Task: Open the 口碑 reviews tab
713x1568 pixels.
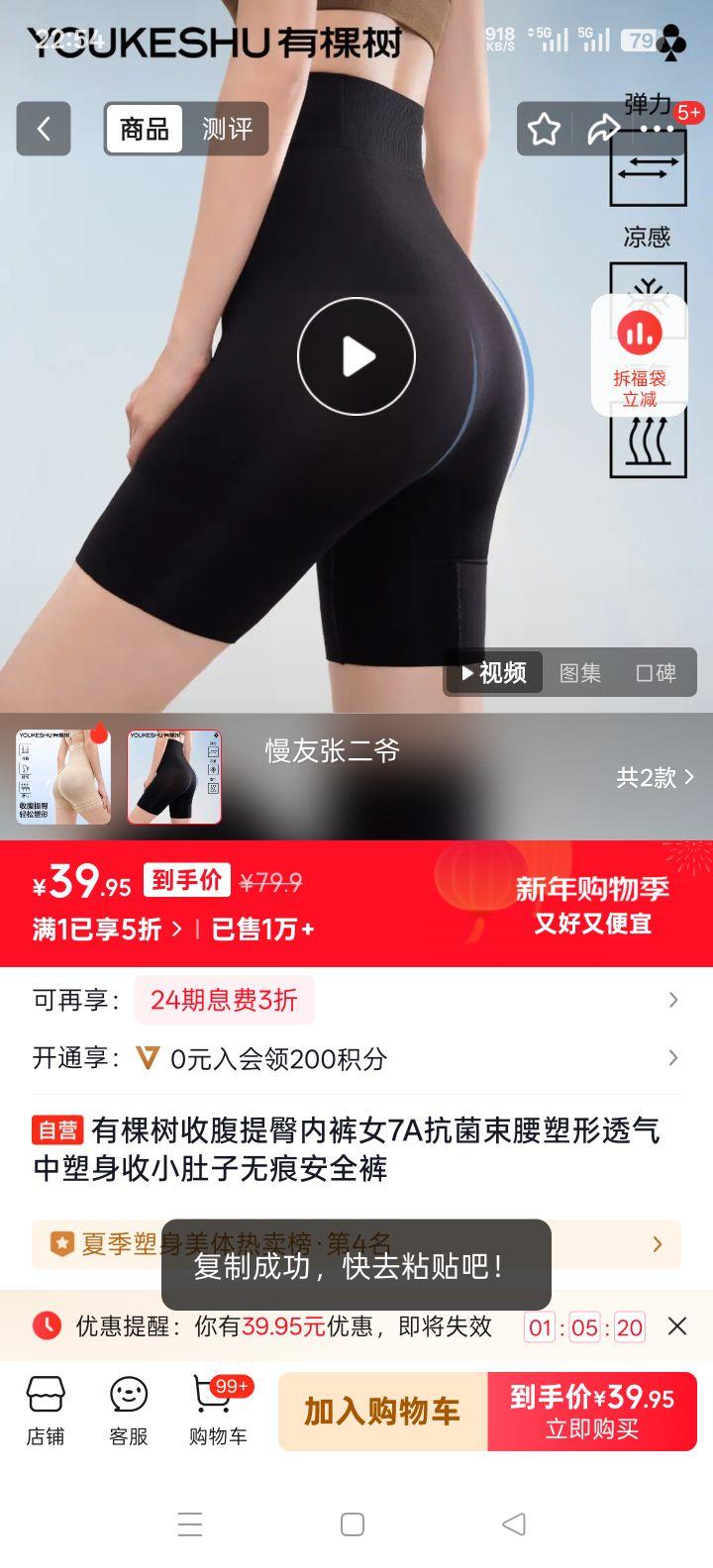Action: 656,672
